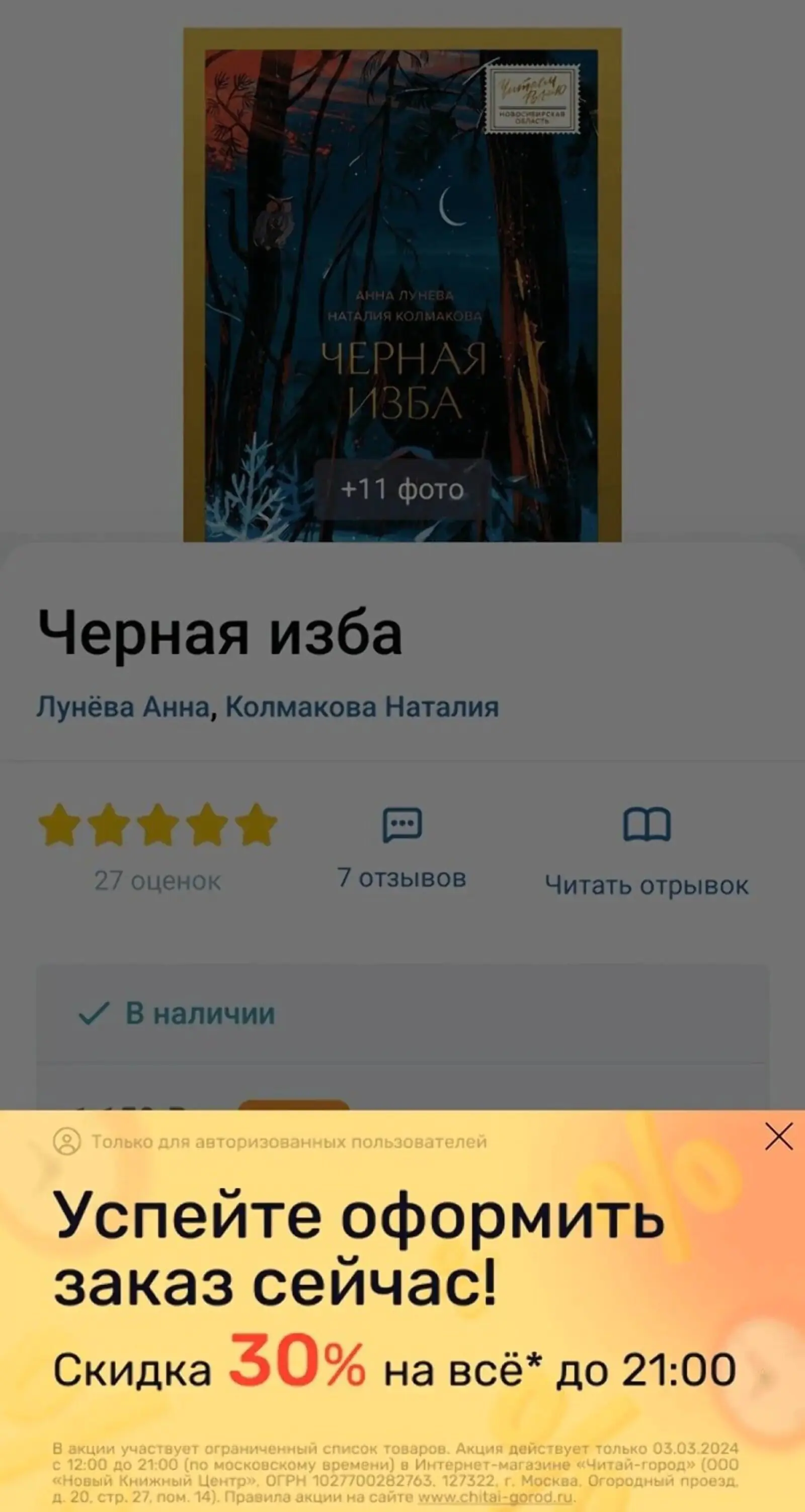The height and width of the screenshot is (1512, 805).
Task: Follow the www.chitai-gorod.ru link in the promo rules
Action: [495, 1497]
